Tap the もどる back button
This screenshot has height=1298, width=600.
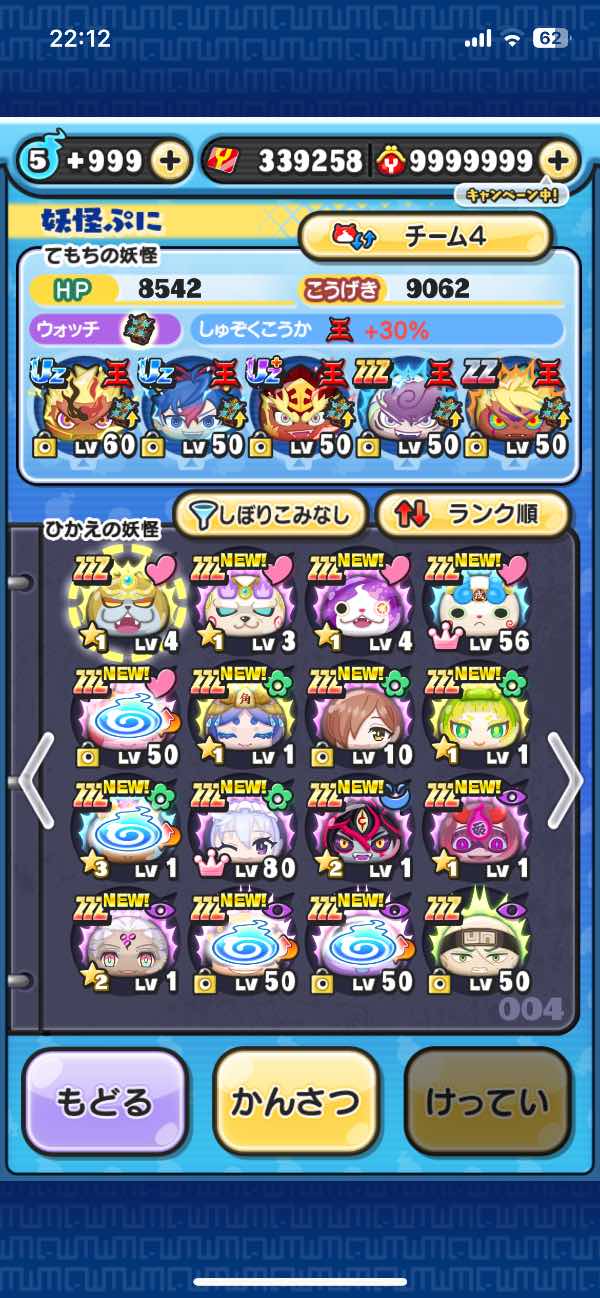click(x=104, y=1102)
